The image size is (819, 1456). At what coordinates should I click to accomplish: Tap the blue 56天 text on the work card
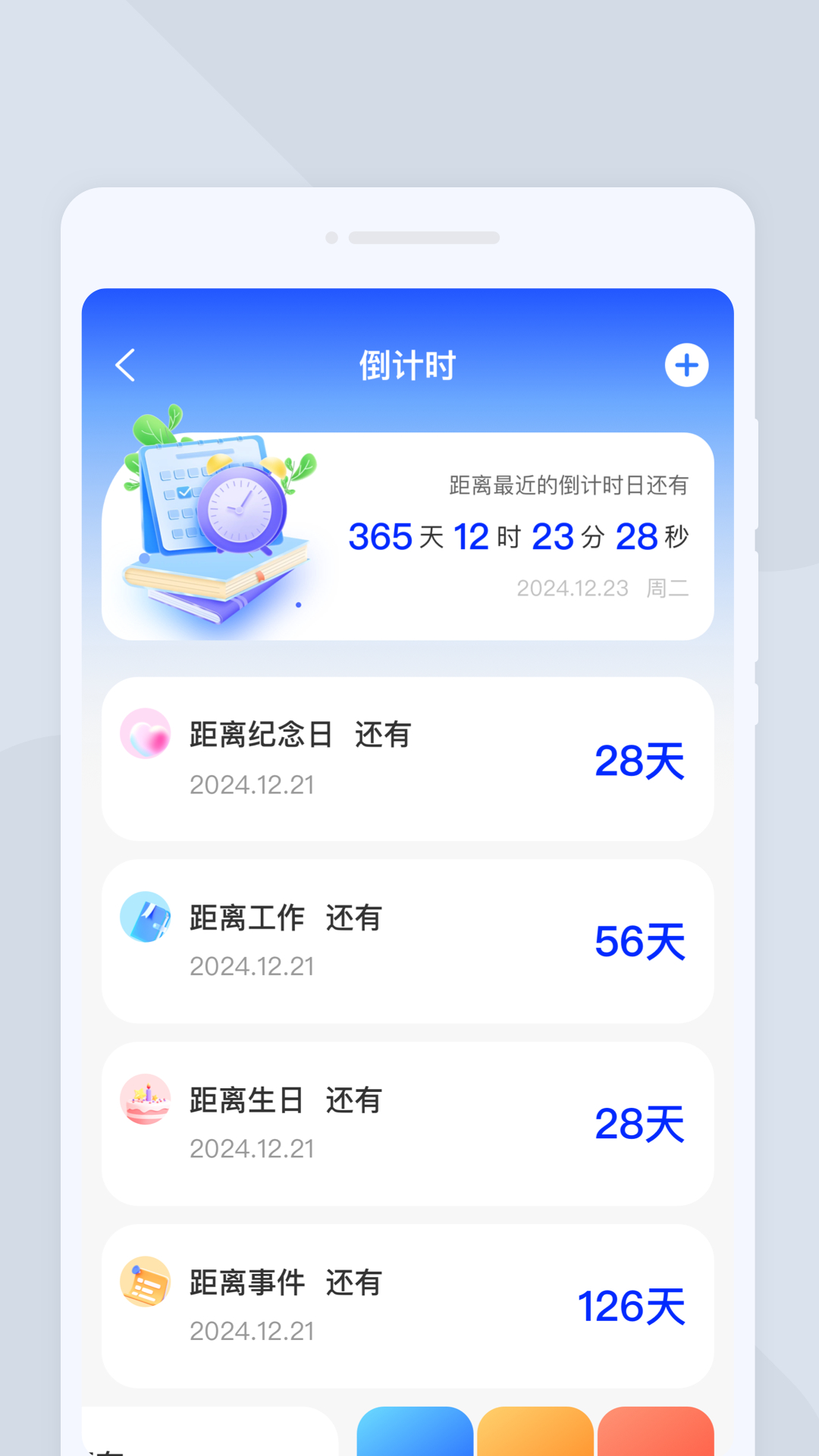point(641,944)
